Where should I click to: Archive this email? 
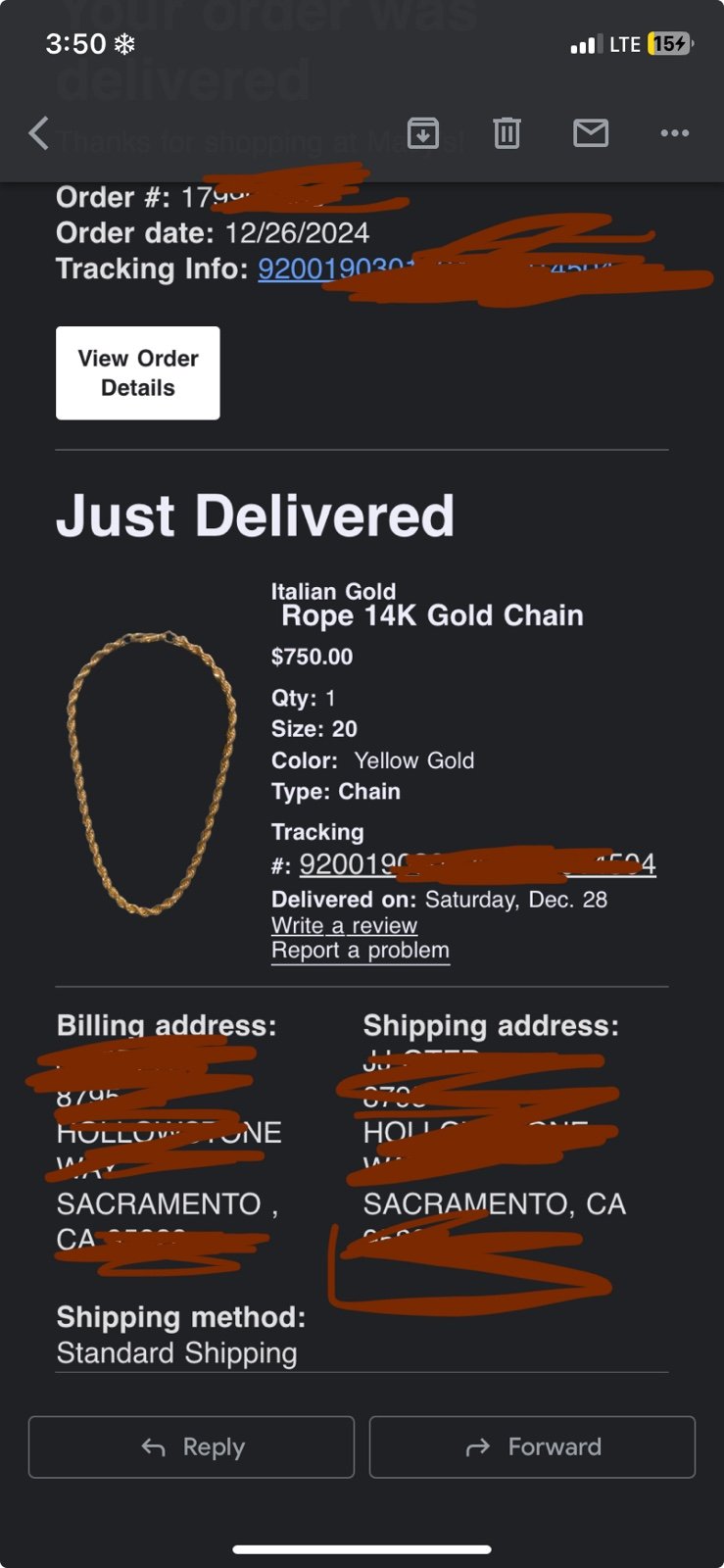[423, 132]
